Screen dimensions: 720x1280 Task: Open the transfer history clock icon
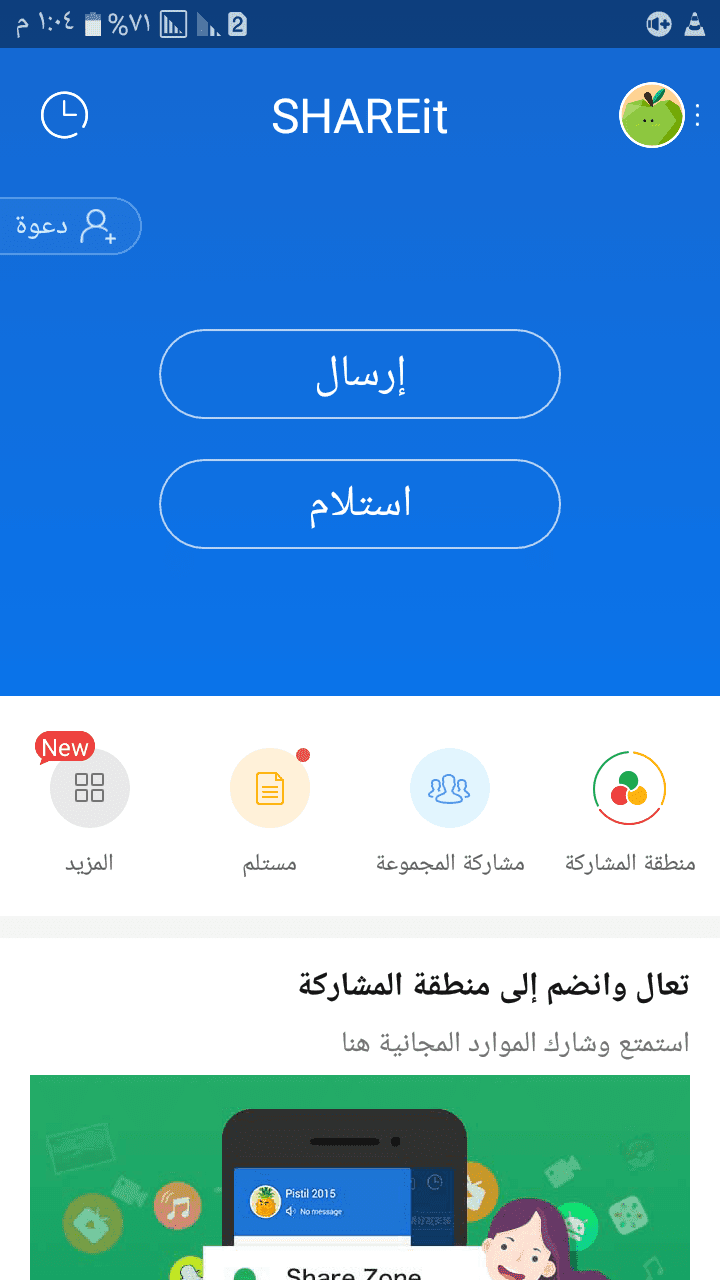64,115
